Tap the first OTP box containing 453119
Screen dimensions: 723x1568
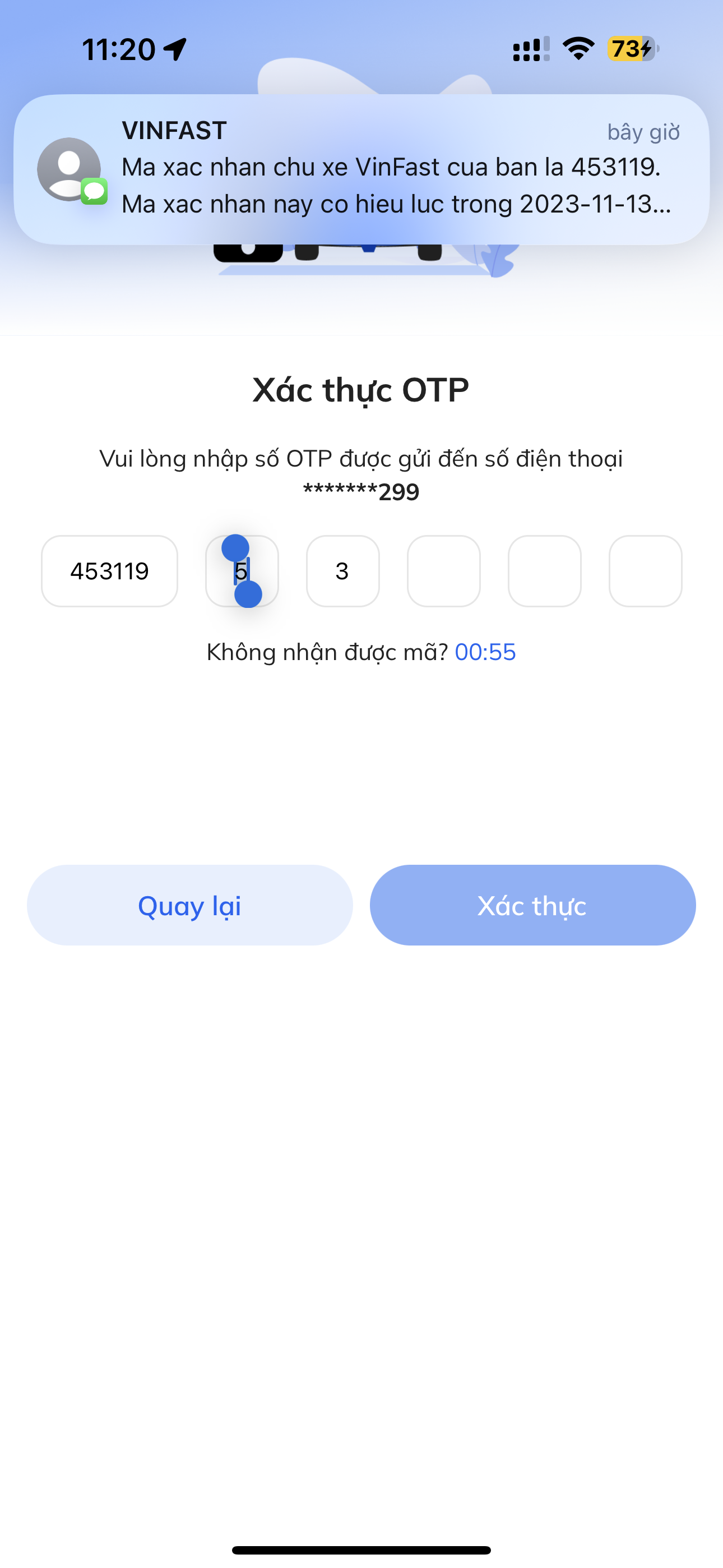click(109, 571)
